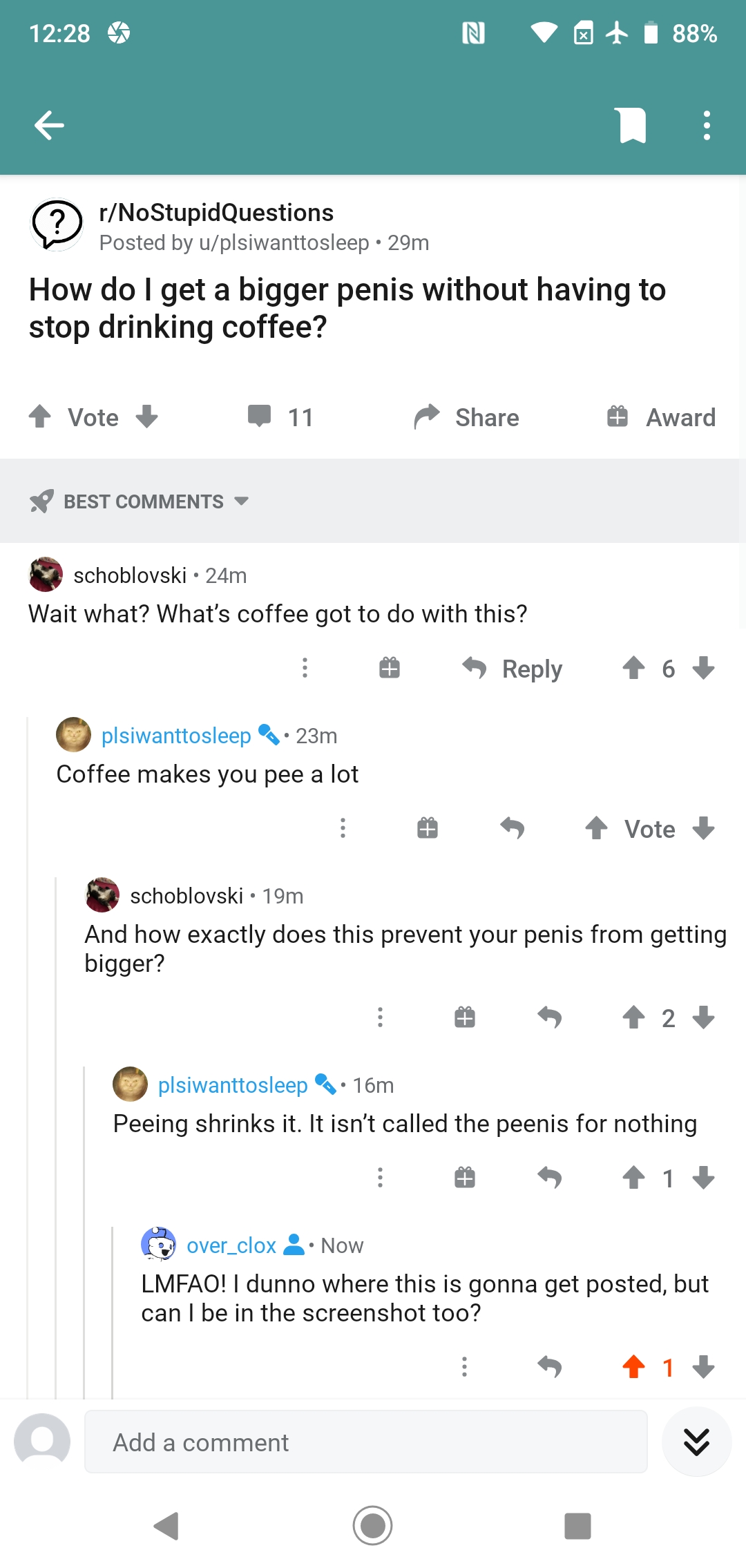Go back using the arrow in the header
Image resolution: width=746 pixels, height=1568 pixels.
coord(48,125)
